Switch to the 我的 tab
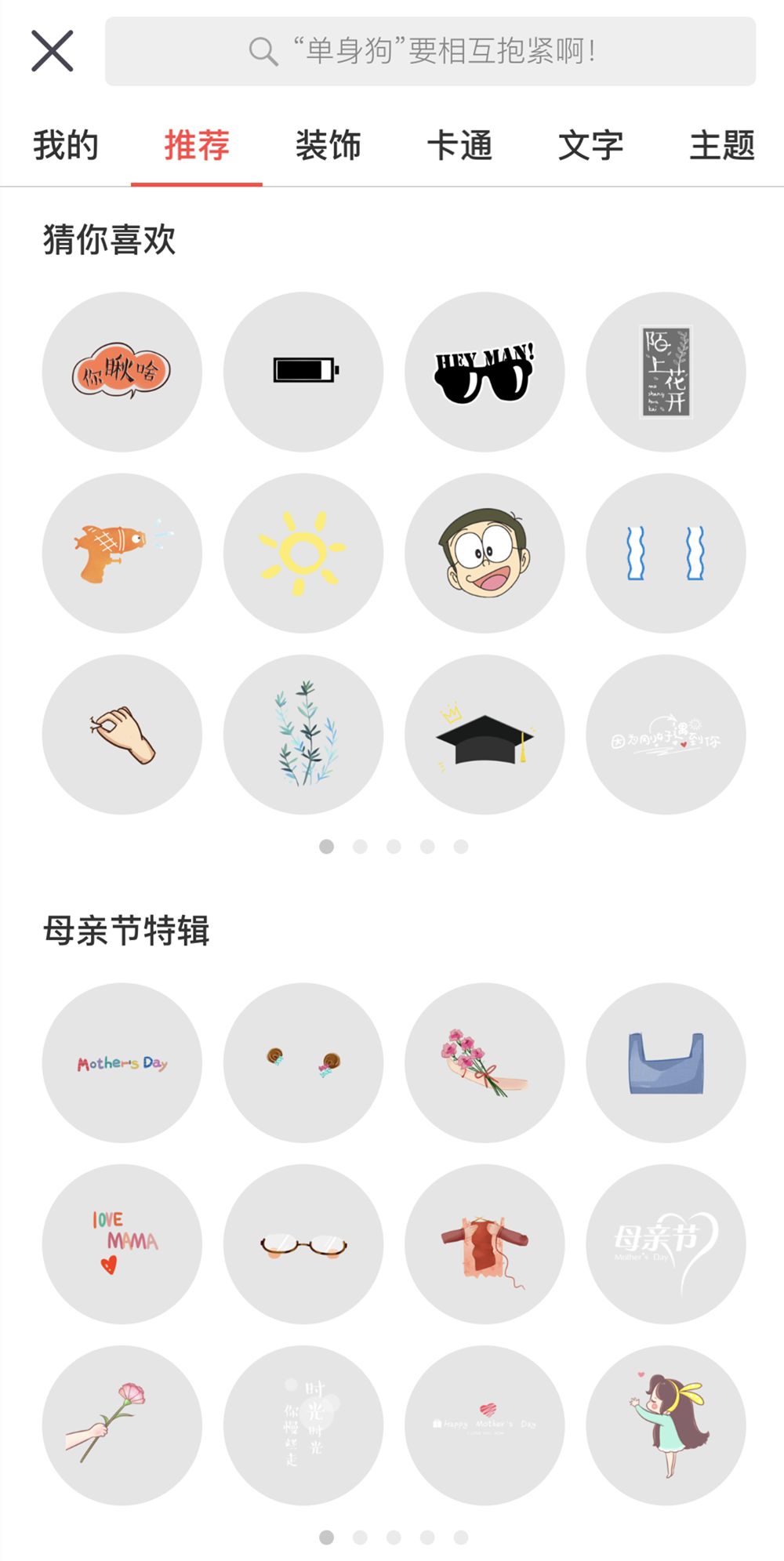Viewport: 784px width, 1561px height. click(66, 146)
